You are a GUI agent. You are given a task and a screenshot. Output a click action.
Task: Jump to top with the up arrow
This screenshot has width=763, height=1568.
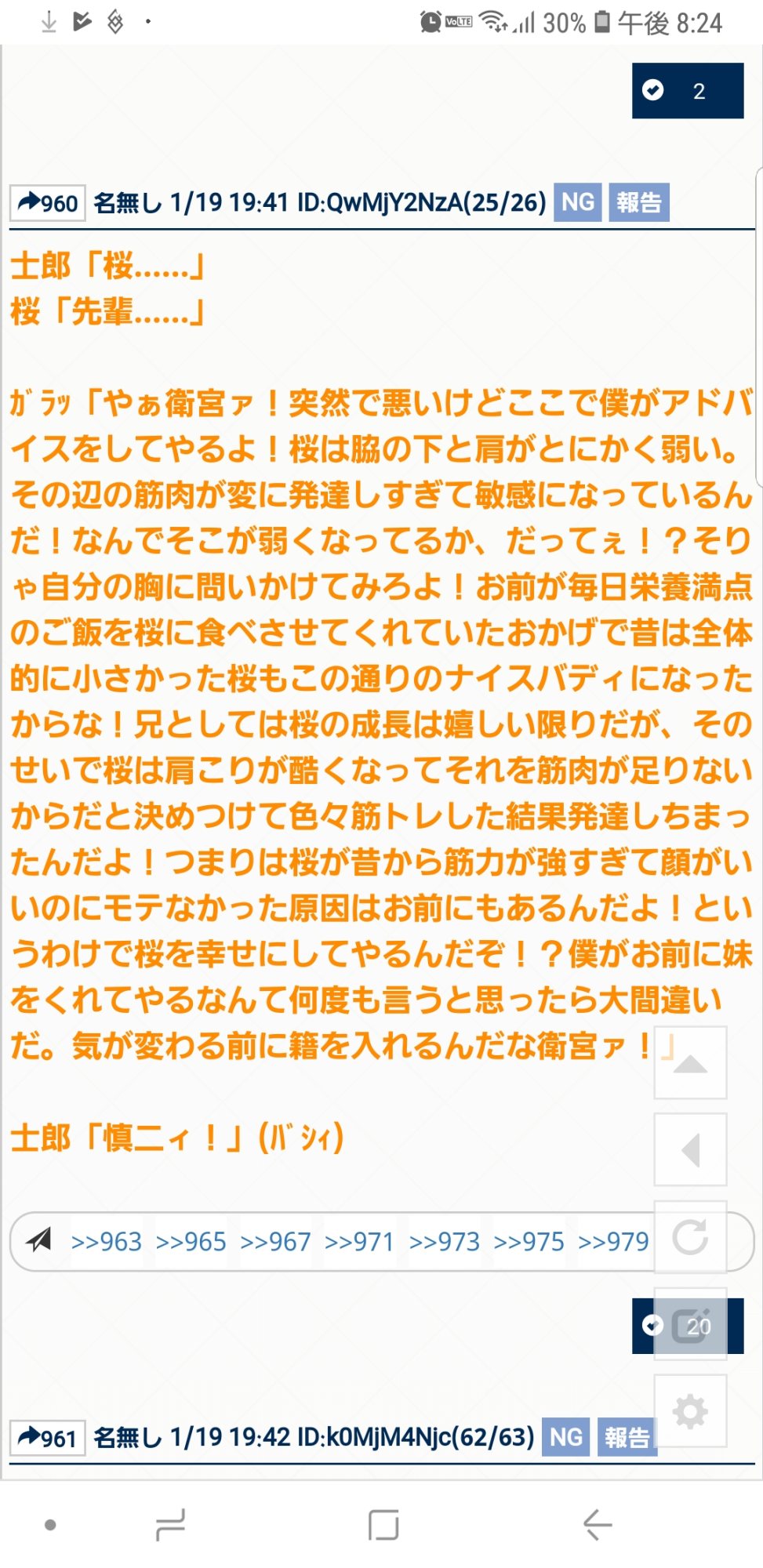[690, 1063]
